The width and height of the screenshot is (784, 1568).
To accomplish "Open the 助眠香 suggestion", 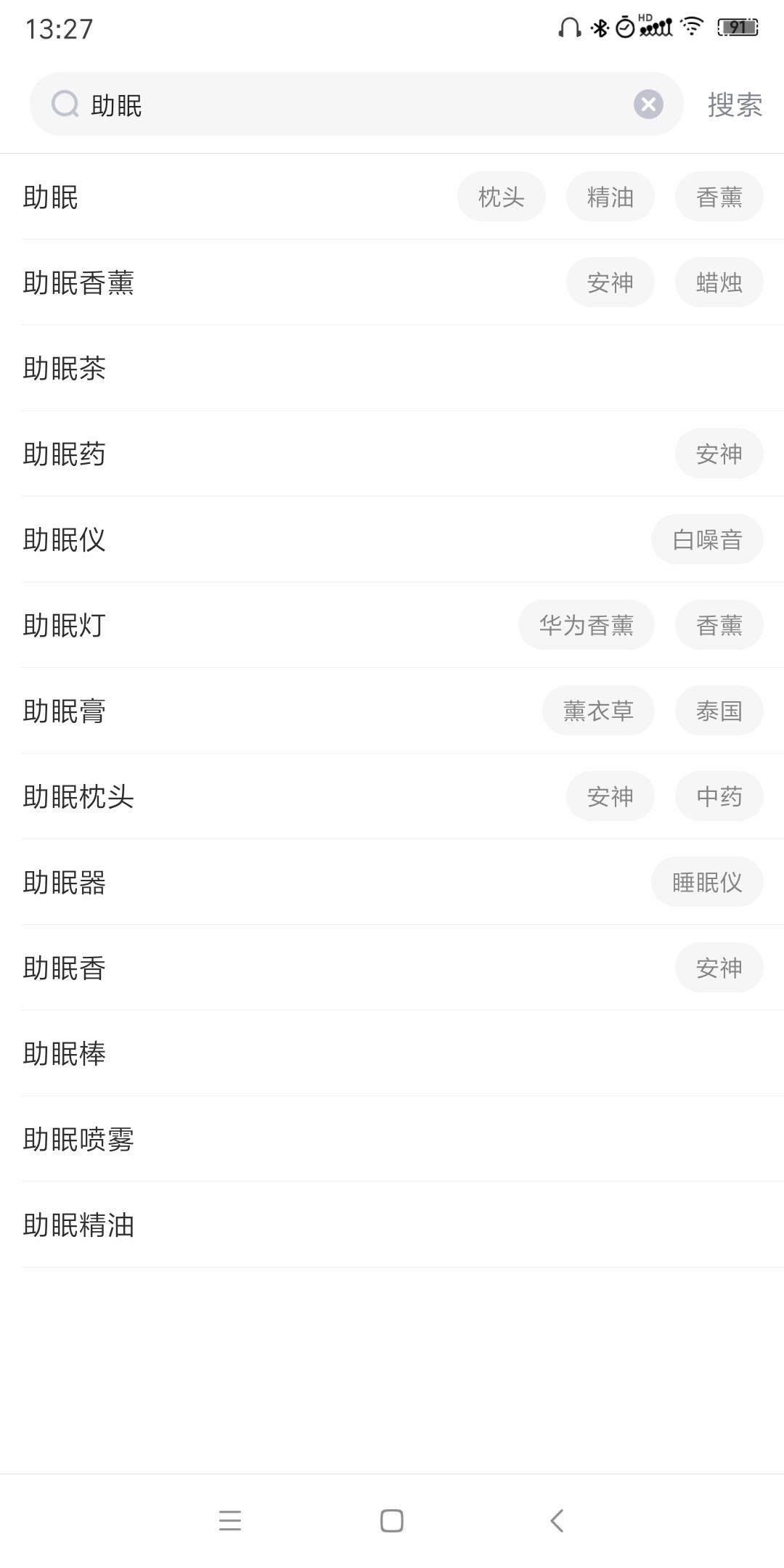I will 65,968.
